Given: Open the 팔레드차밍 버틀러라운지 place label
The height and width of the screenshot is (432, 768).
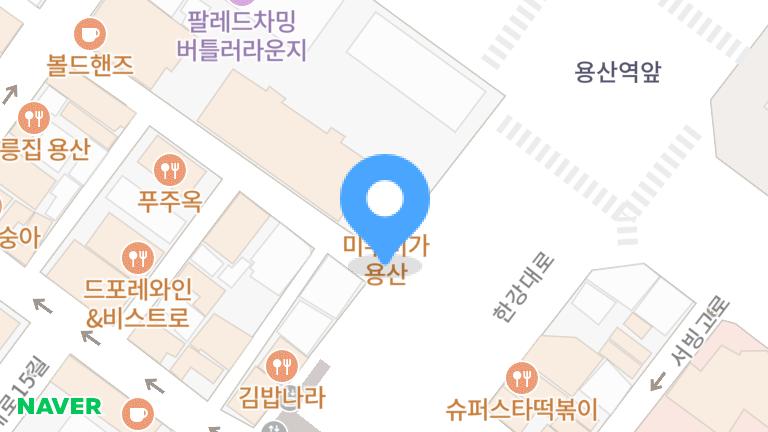Looking at the screenshot, I should 242,35.
